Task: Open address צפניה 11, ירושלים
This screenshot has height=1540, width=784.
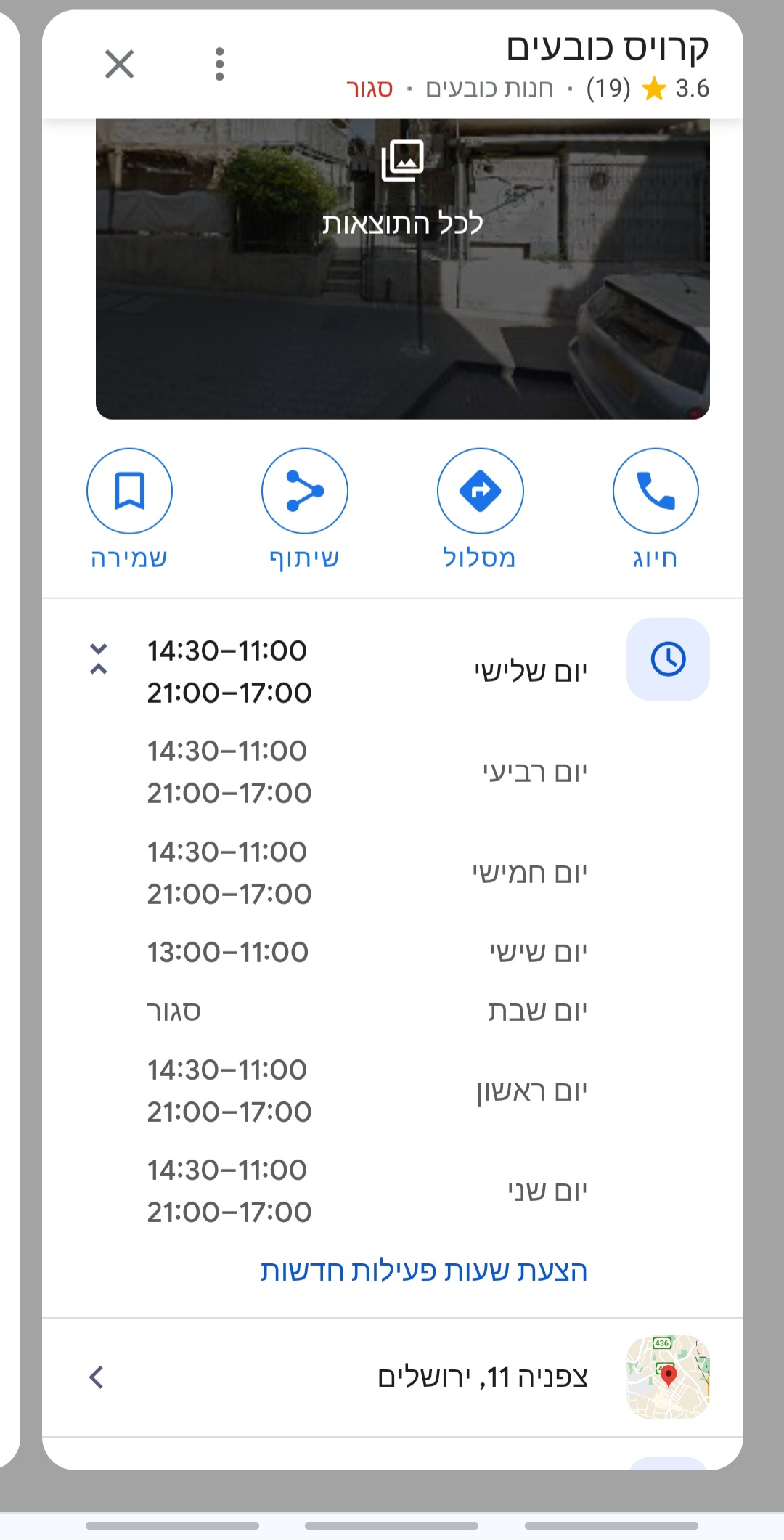Action: tap(483, 1377)
